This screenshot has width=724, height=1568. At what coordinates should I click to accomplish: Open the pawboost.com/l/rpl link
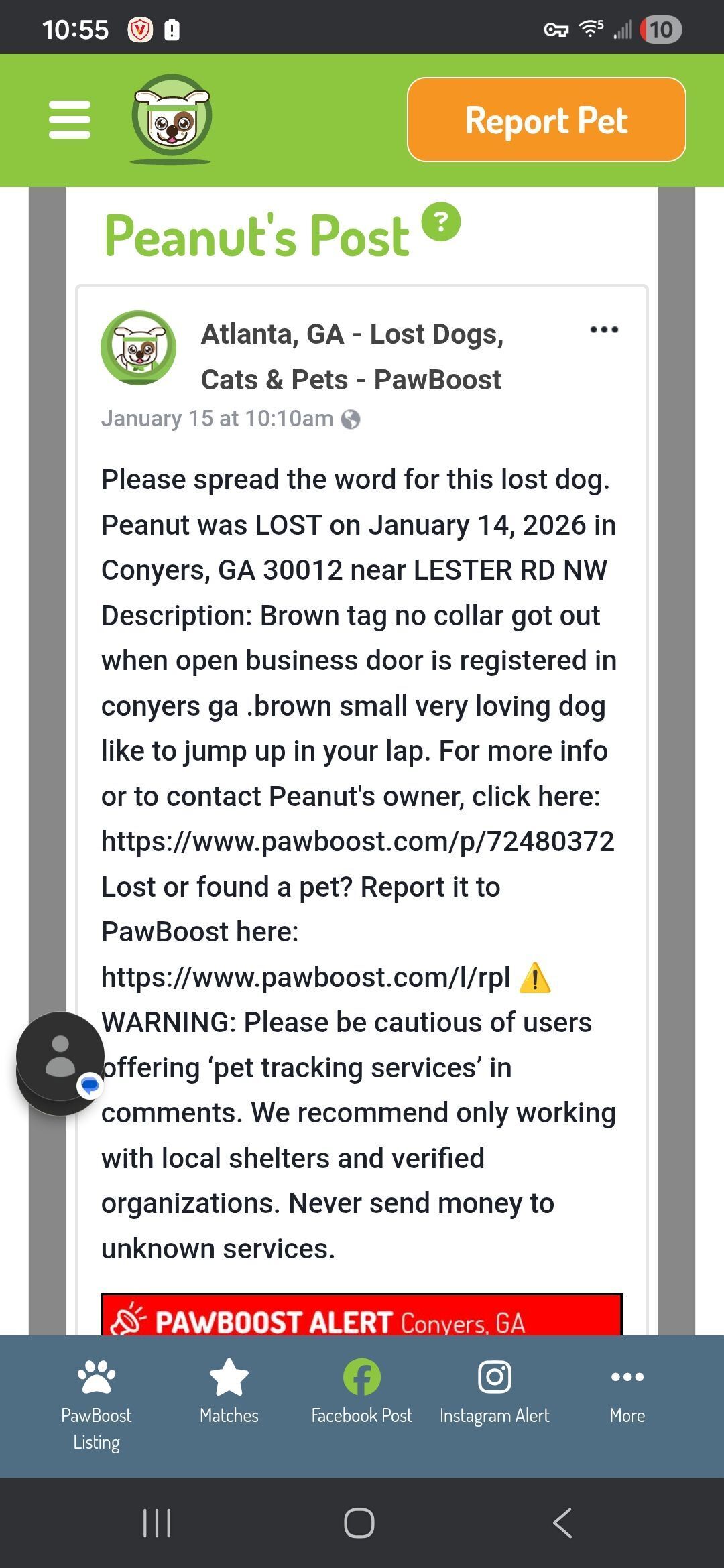[x=306, y=978]
